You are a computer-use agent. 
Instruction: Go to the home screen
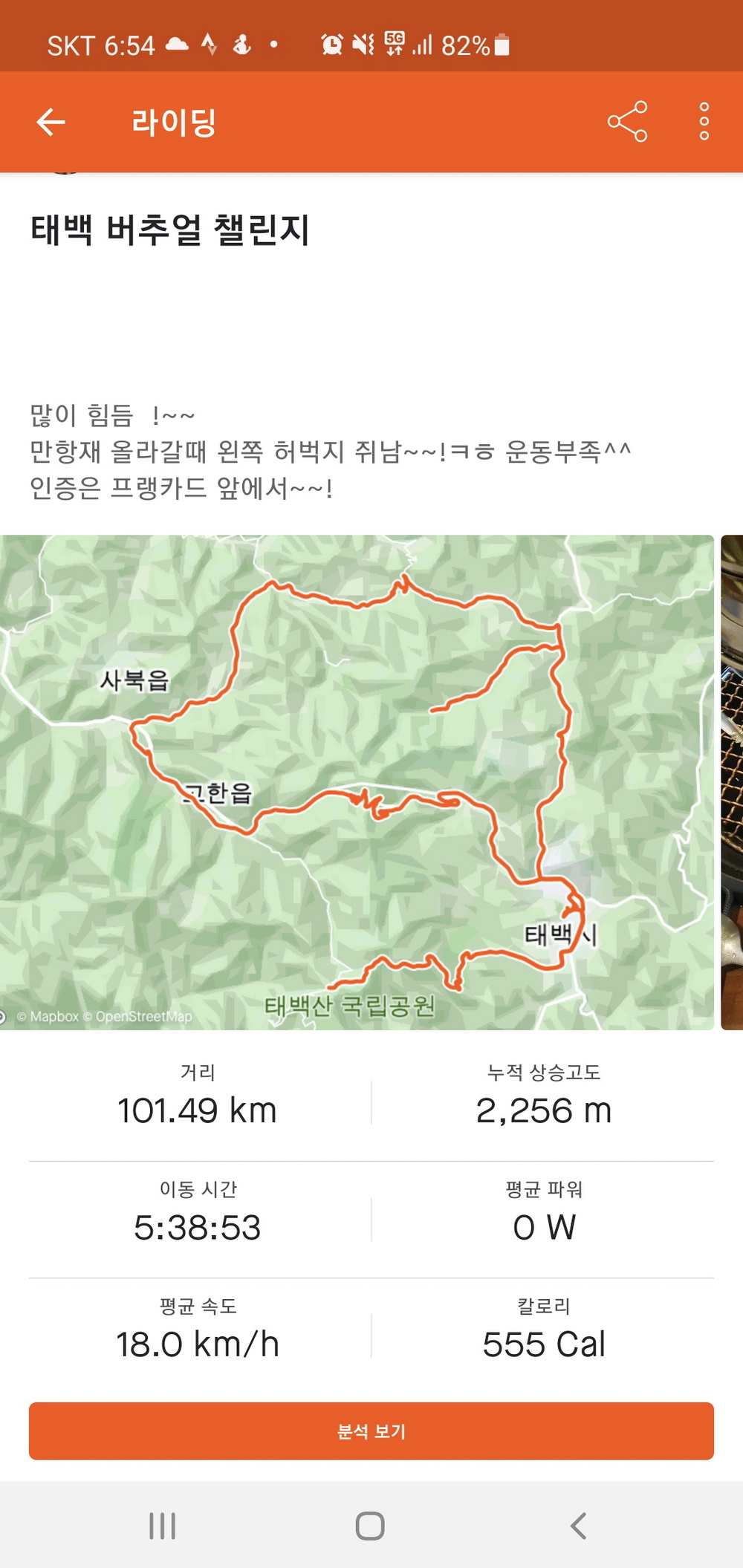[370, 1526]
